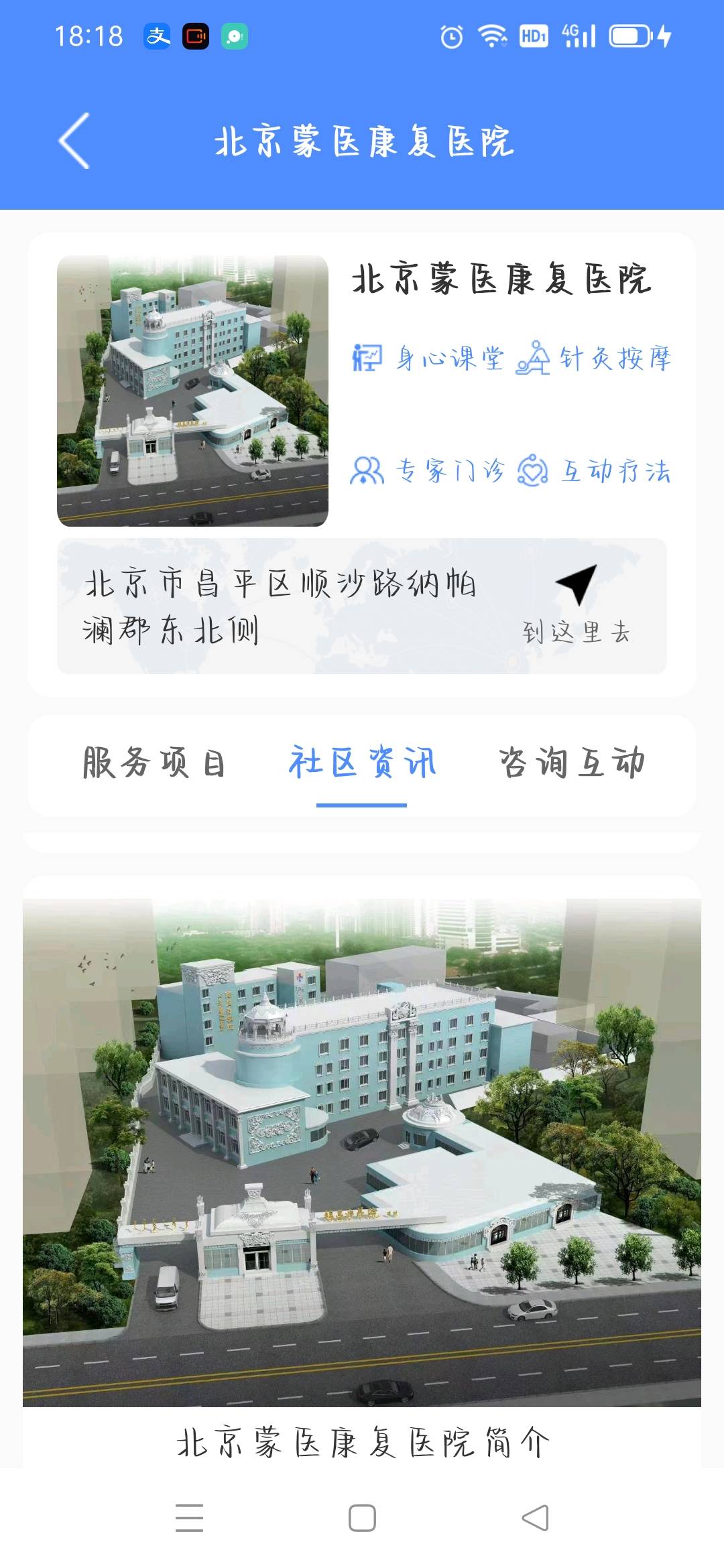Select the 社区资讯 tab
The width and height of the screenshot is (724, 1568).
pyautogui.click(x=363, y=763)
